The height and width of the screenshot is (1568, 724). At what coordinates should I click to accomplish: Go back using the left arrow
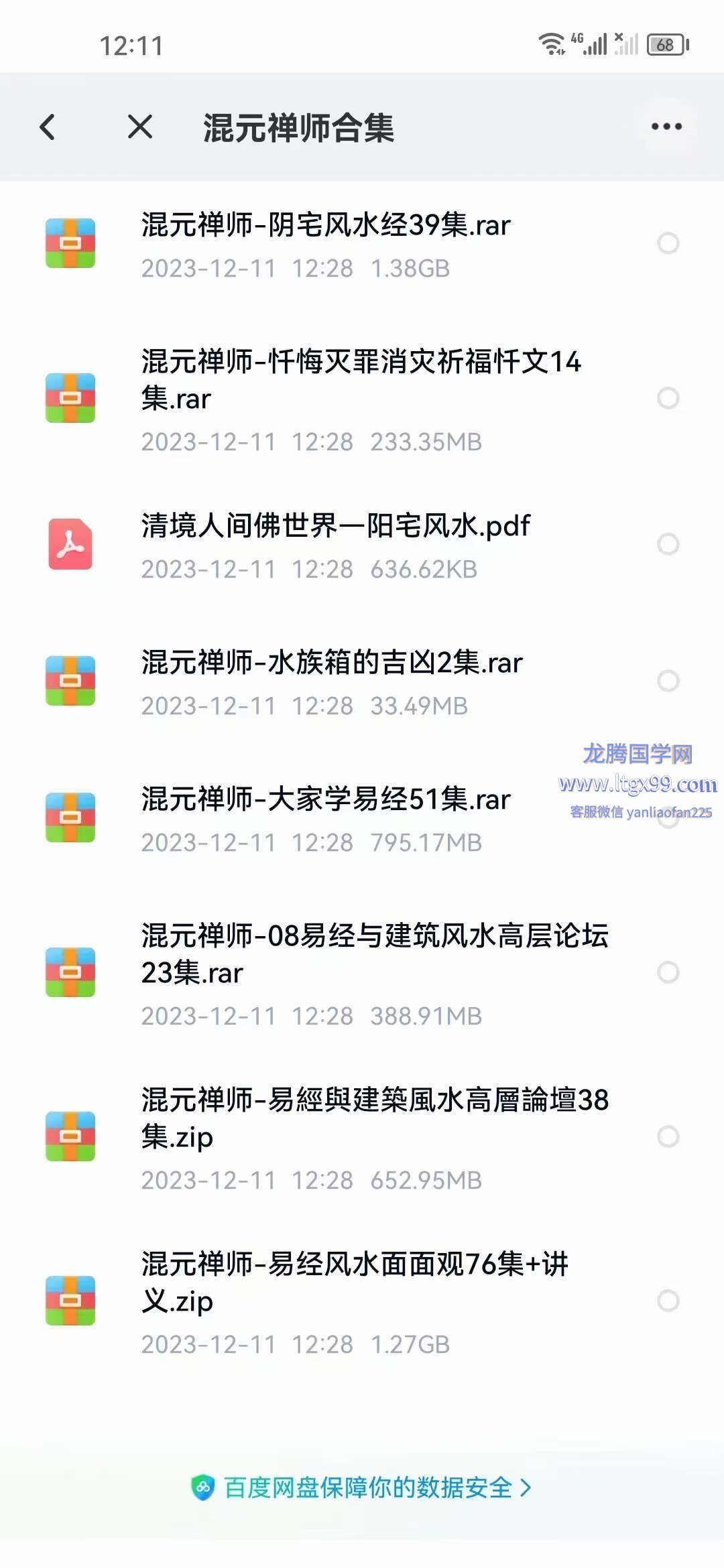(x=47, y=127)
